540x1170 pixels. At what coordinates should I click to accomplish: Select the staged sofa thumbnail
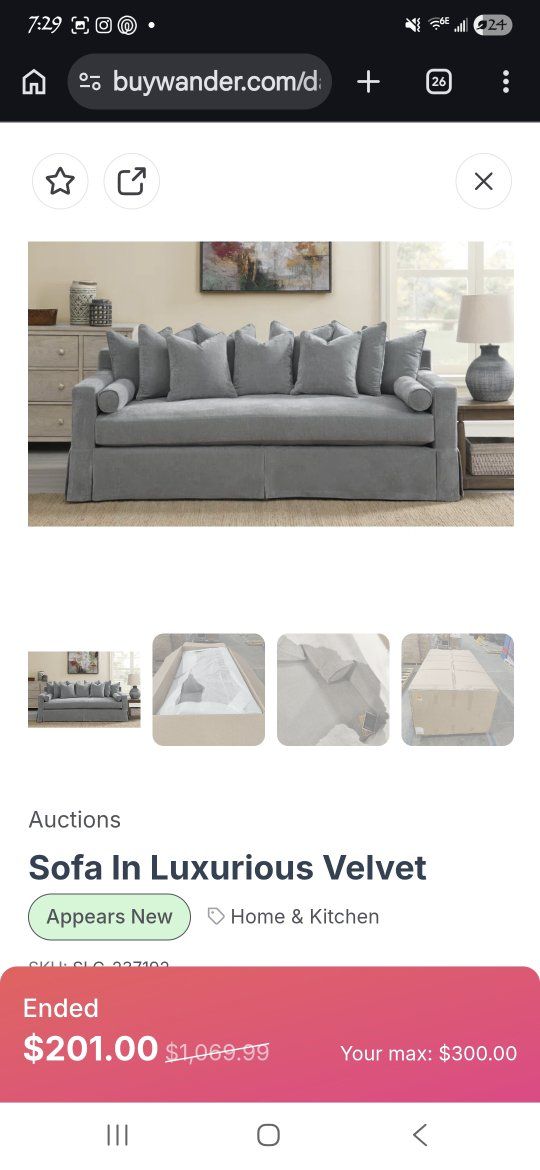[x=84, y=689]
